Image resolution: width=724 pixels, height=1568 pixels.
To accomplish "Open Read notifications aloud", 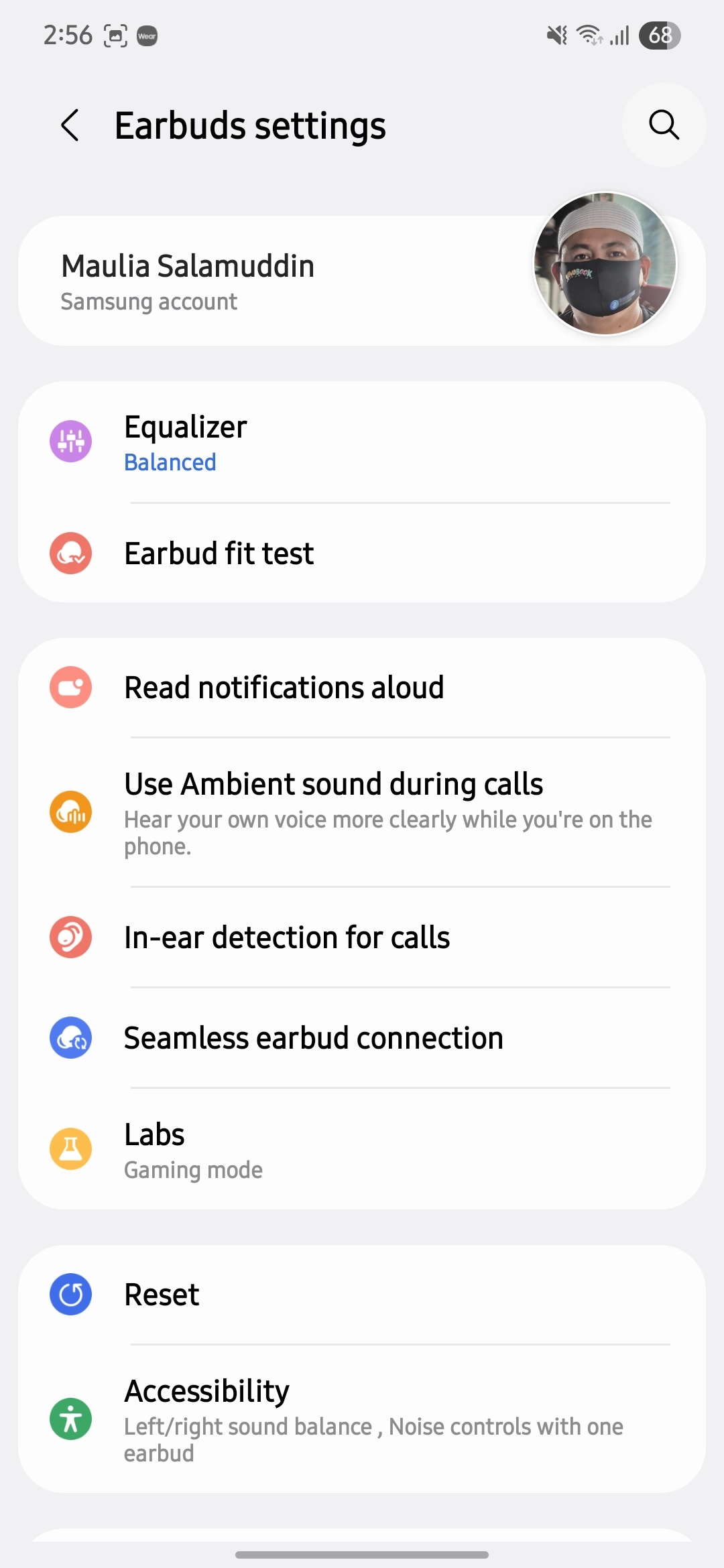I will 362,688.
